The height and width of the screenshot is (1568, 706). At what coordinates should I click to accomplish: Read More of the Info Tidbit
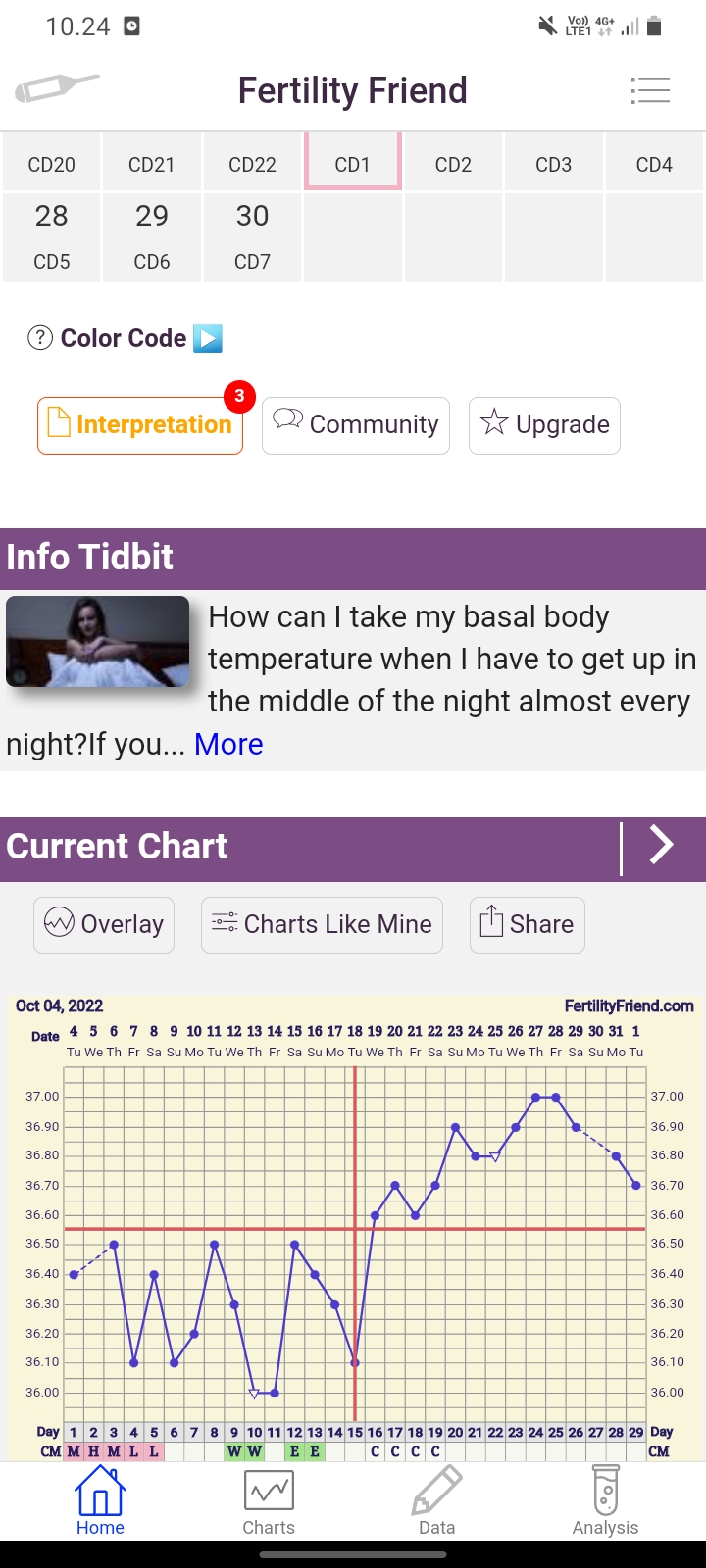click(228, 744)
